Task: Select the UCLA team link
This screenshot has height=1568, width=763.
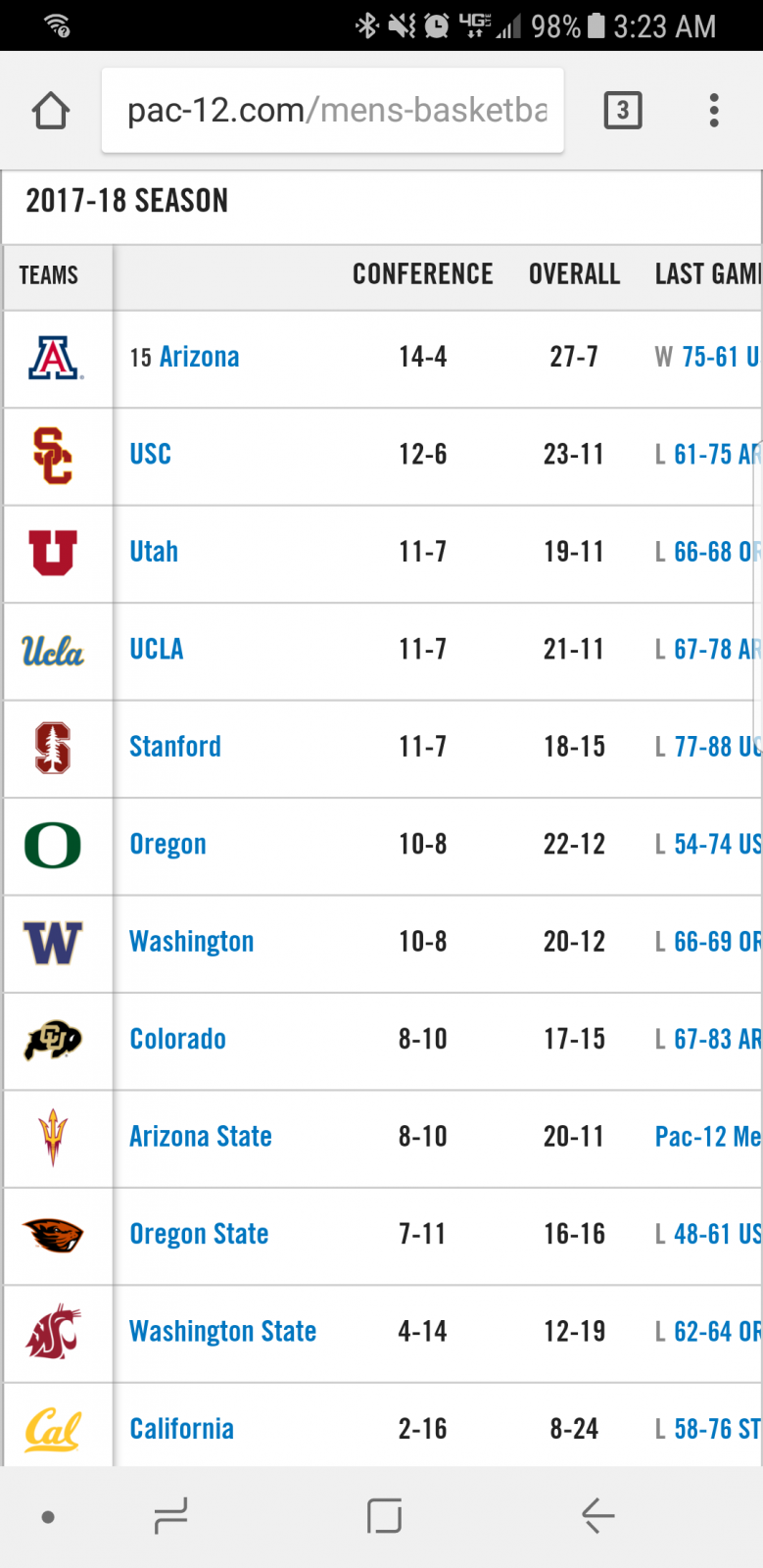Action: click(157, 649)
